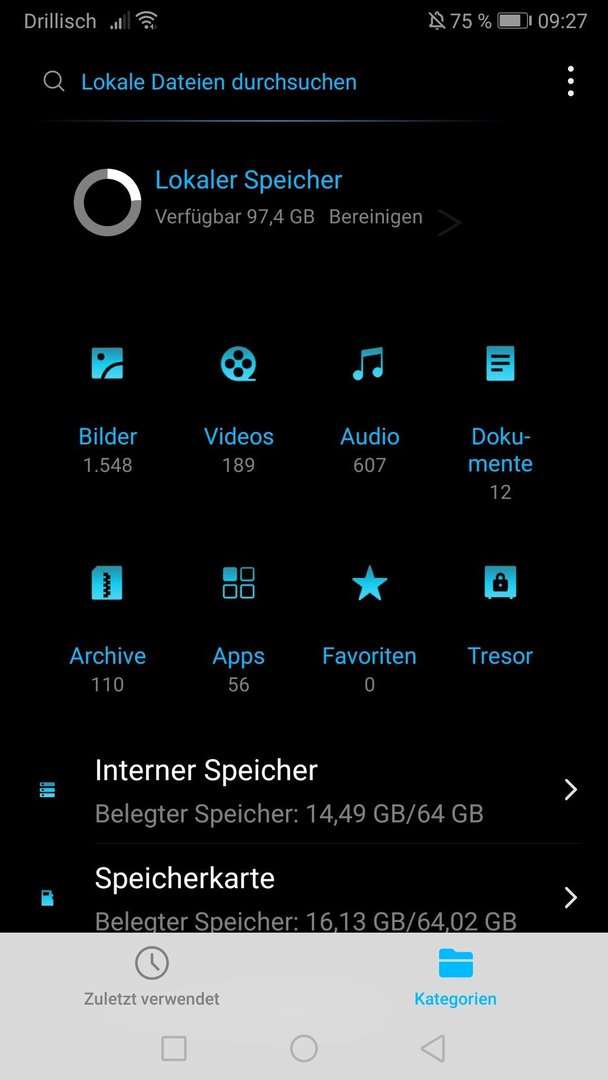
Task: Open Lokaler Speicher storage overview
Action: click(249, 180)
